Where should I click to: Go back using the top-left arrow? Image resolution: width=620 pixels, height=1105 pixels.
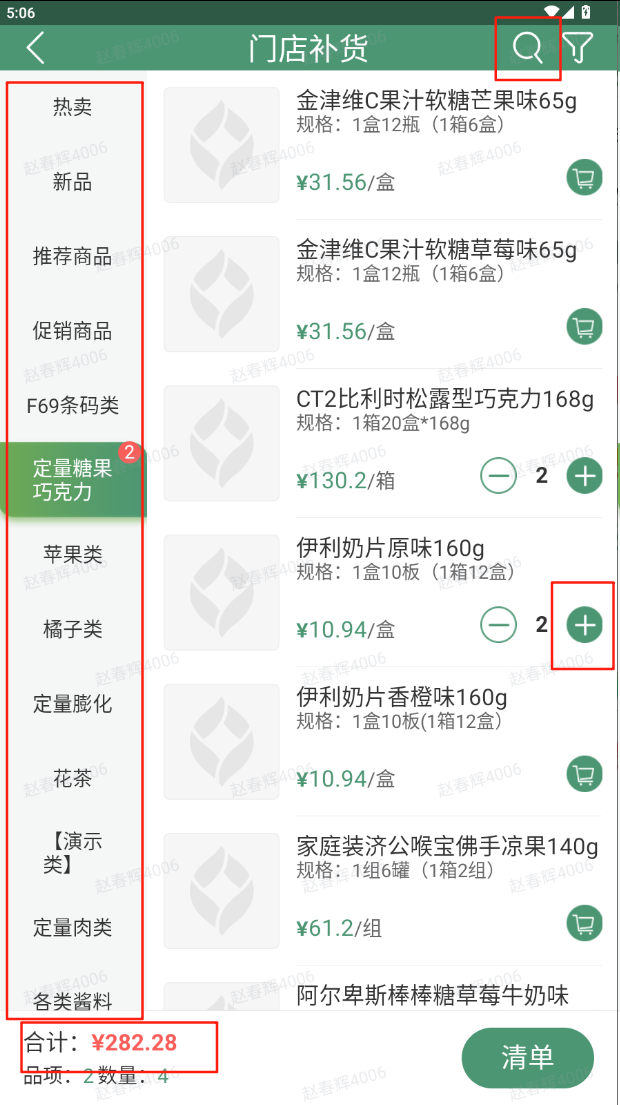coord(35,48)
